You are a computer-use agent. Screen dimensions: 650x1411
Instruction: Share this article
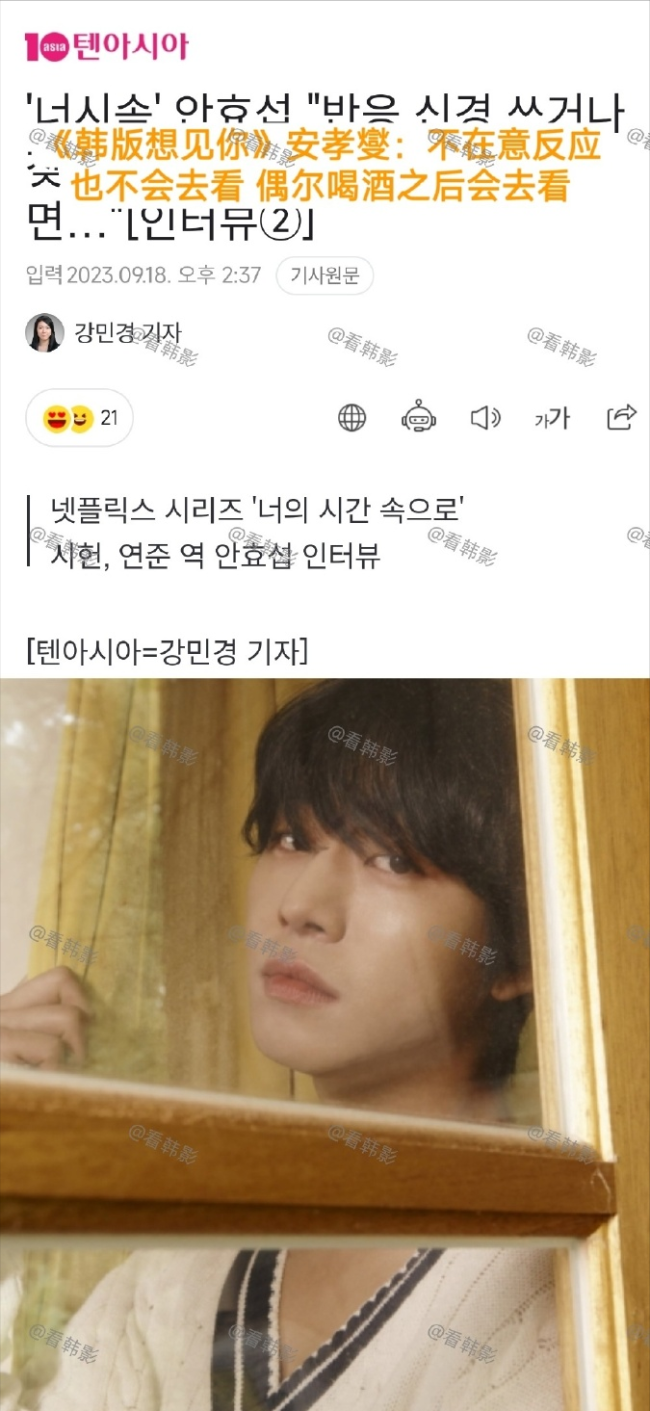(x=621, y=417)
